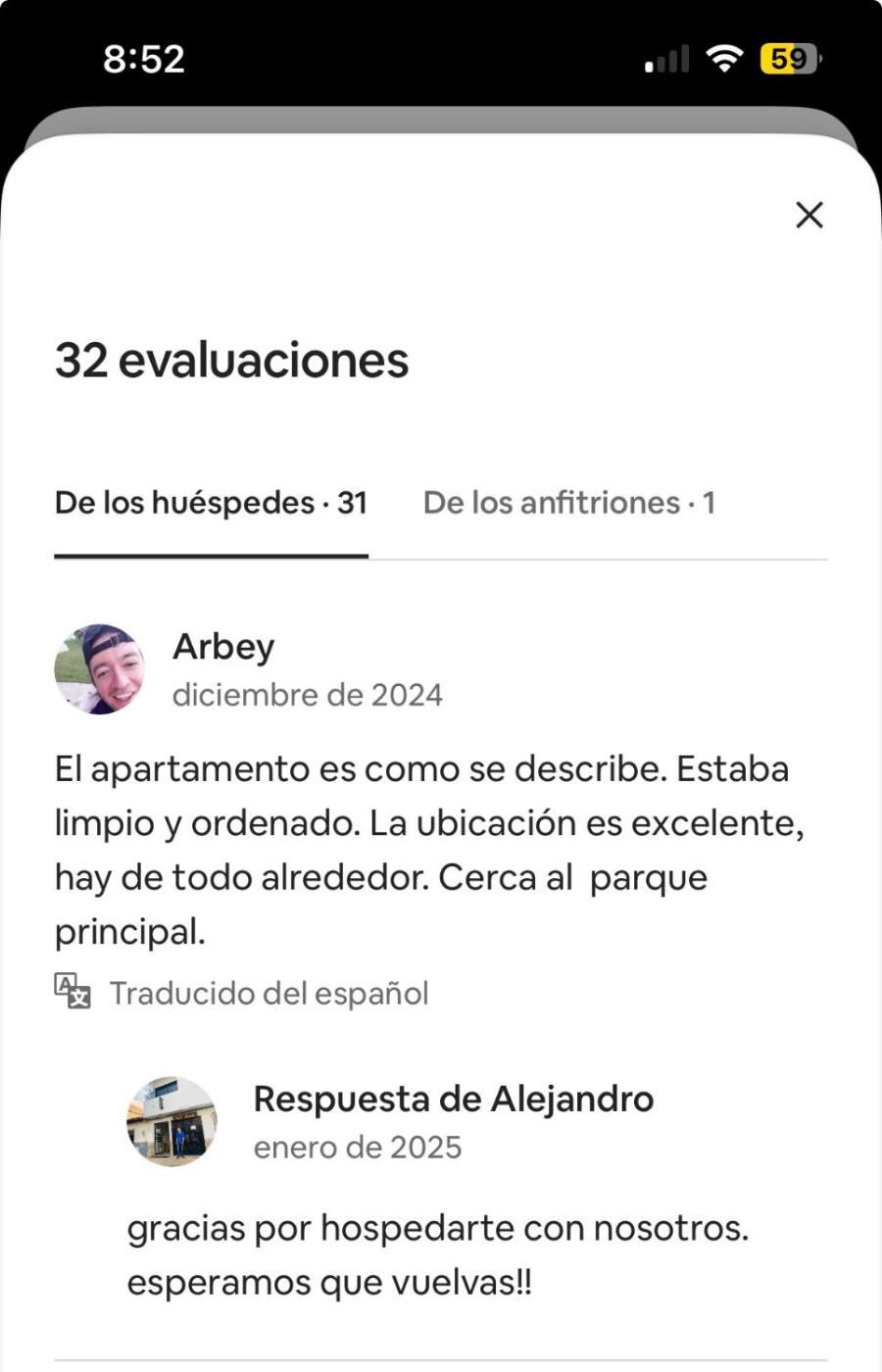Switch to De los anfitriones tab
The width and height of the screenshot is (882, 1372).
(568, 503)
